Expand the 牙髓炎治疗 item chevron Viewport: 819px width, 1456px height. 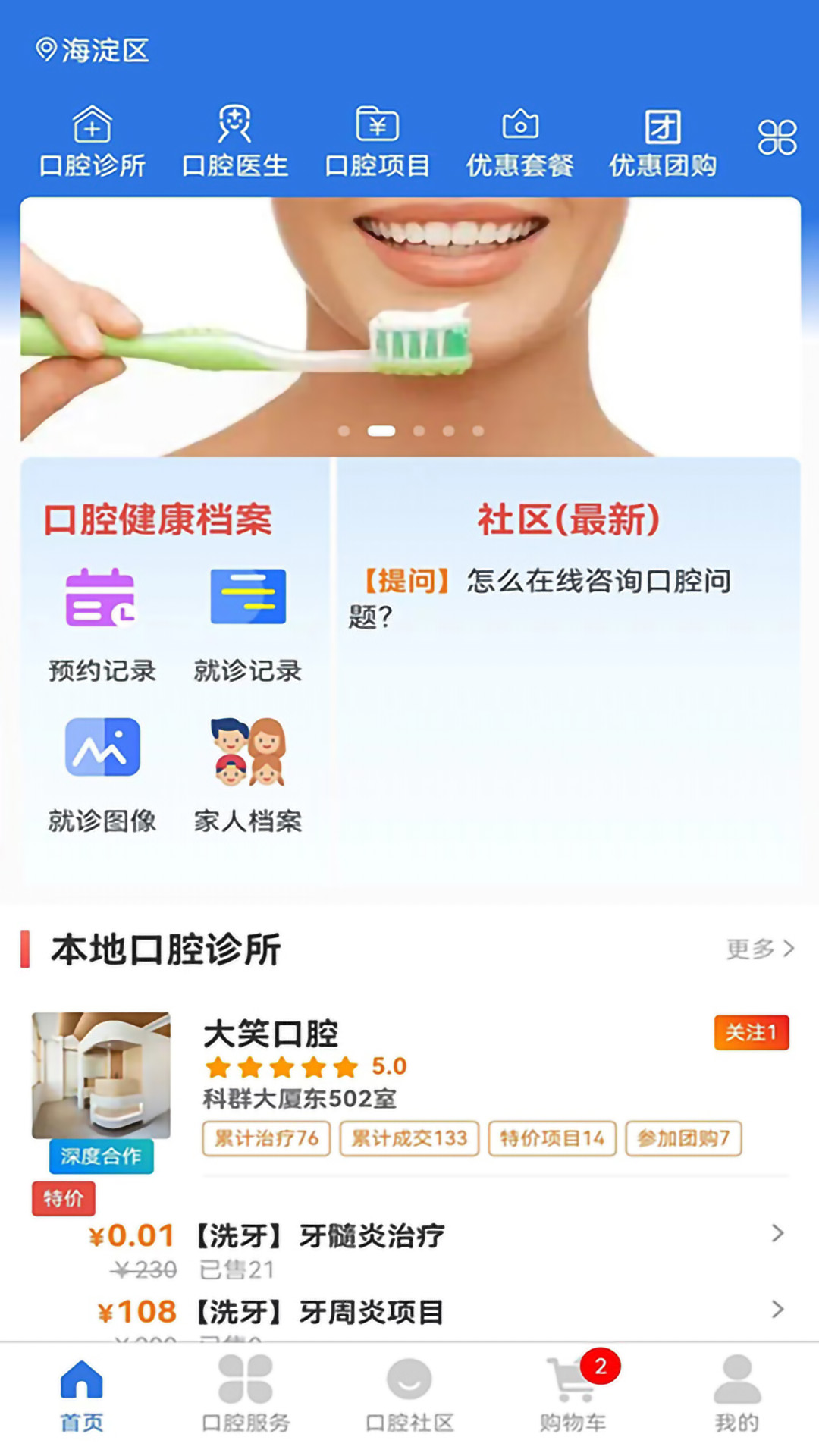point(778,1235)
